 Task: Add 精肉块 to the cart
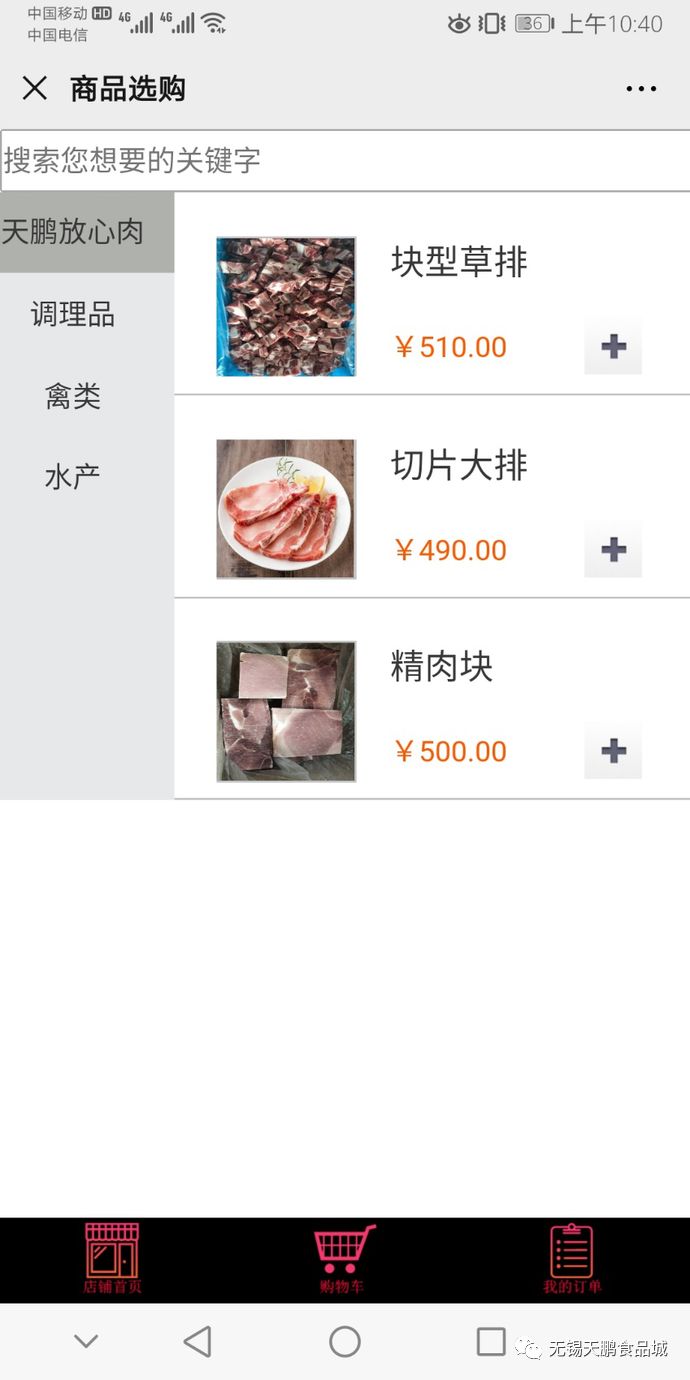click(613, 750)
